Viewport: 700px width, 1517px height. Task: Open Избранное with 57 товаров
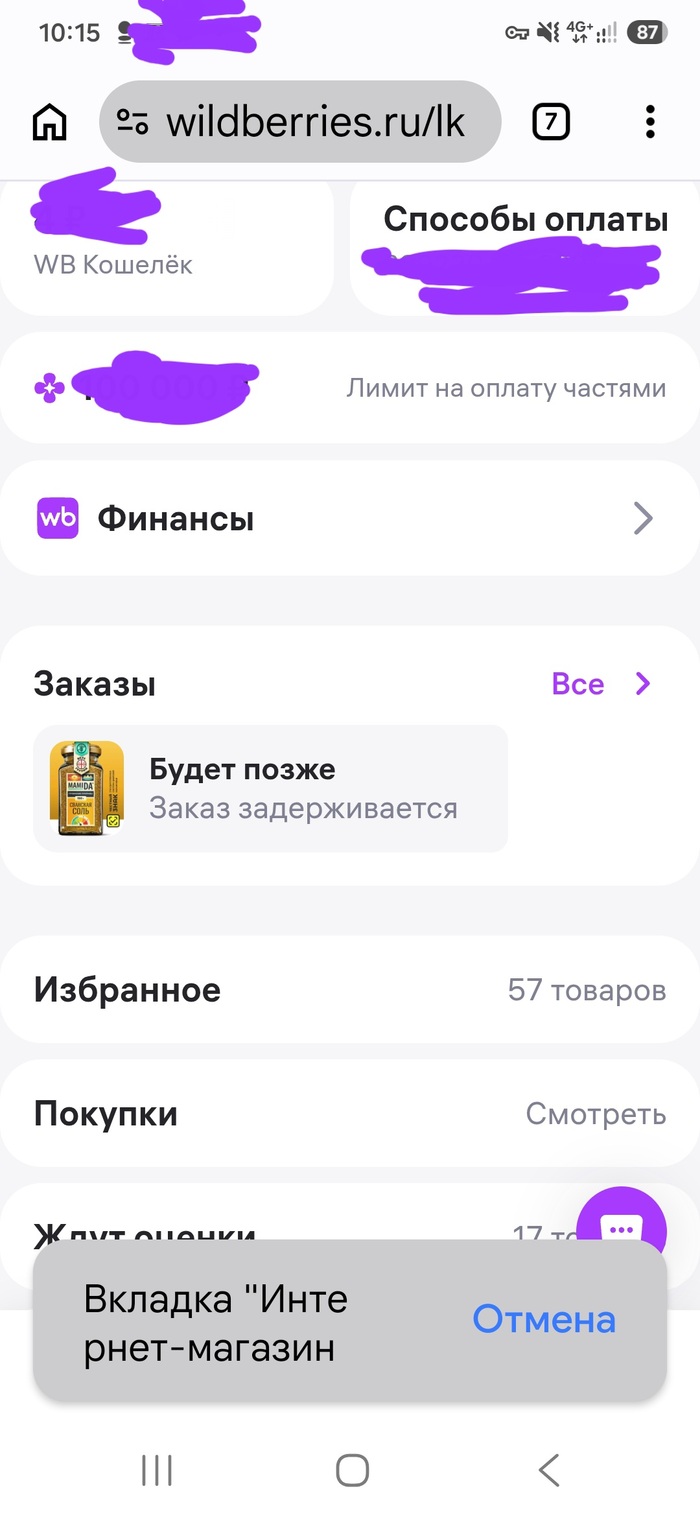point(350,990)
